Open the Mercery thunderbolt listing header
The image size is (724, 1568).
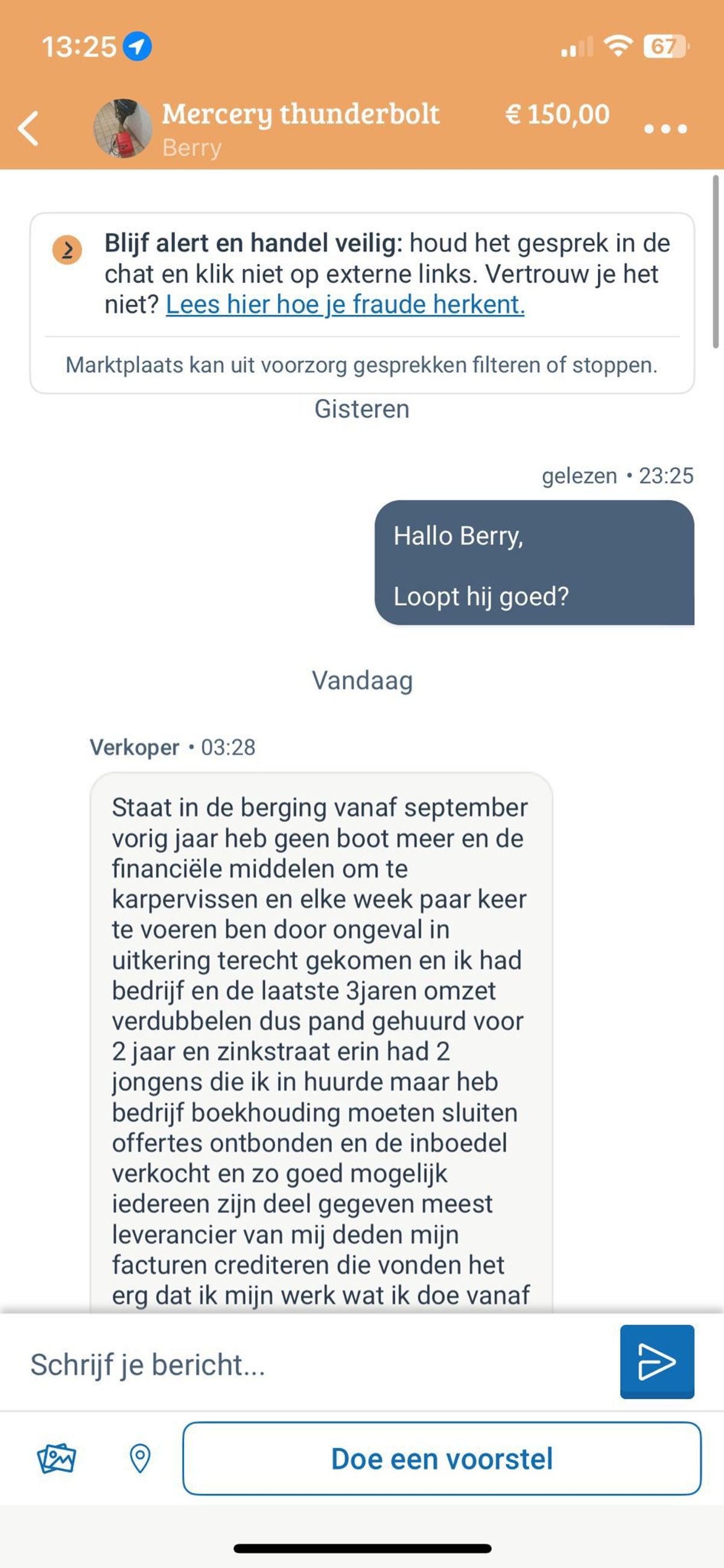click(300, 115)
